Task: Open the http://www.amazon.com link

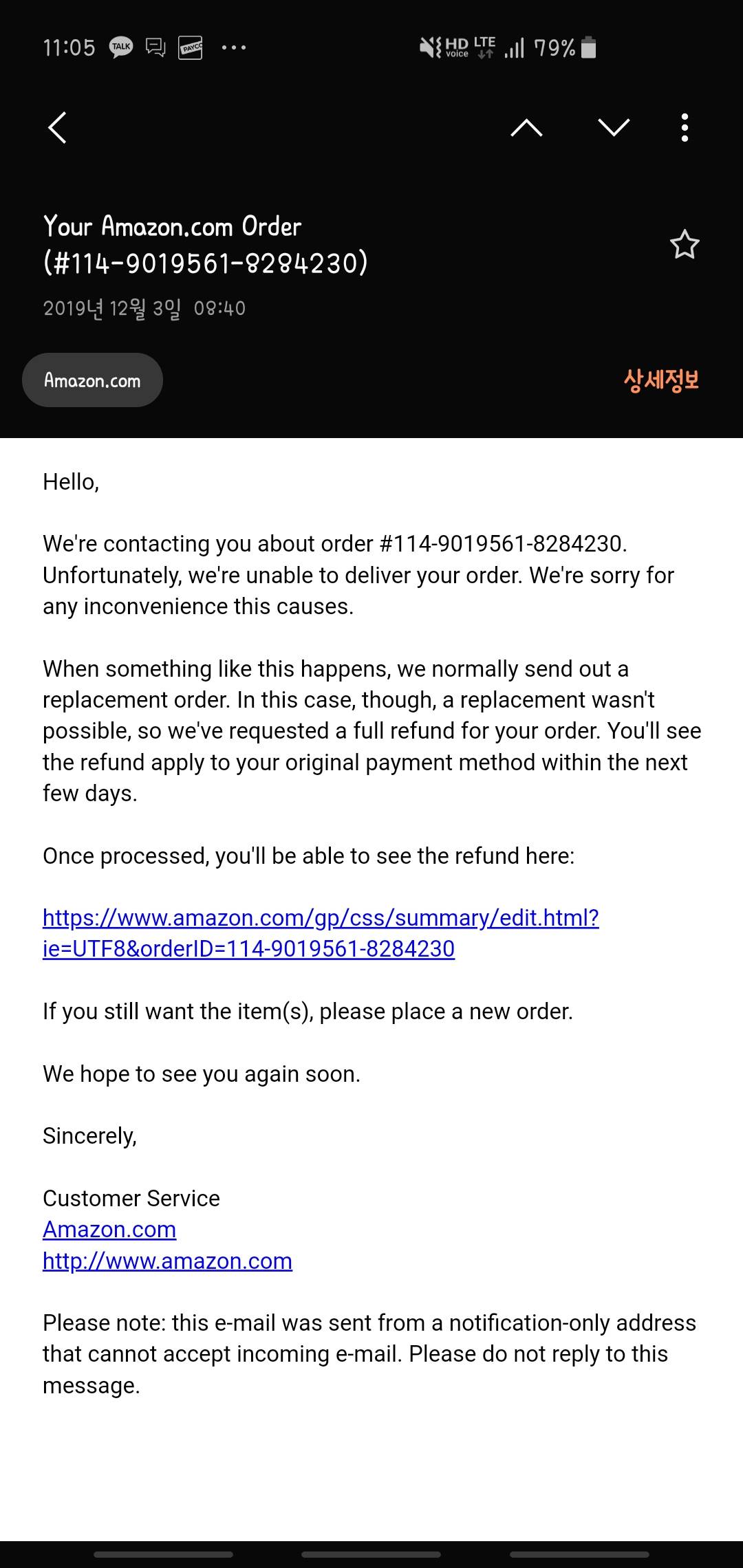Action: 167,1261
